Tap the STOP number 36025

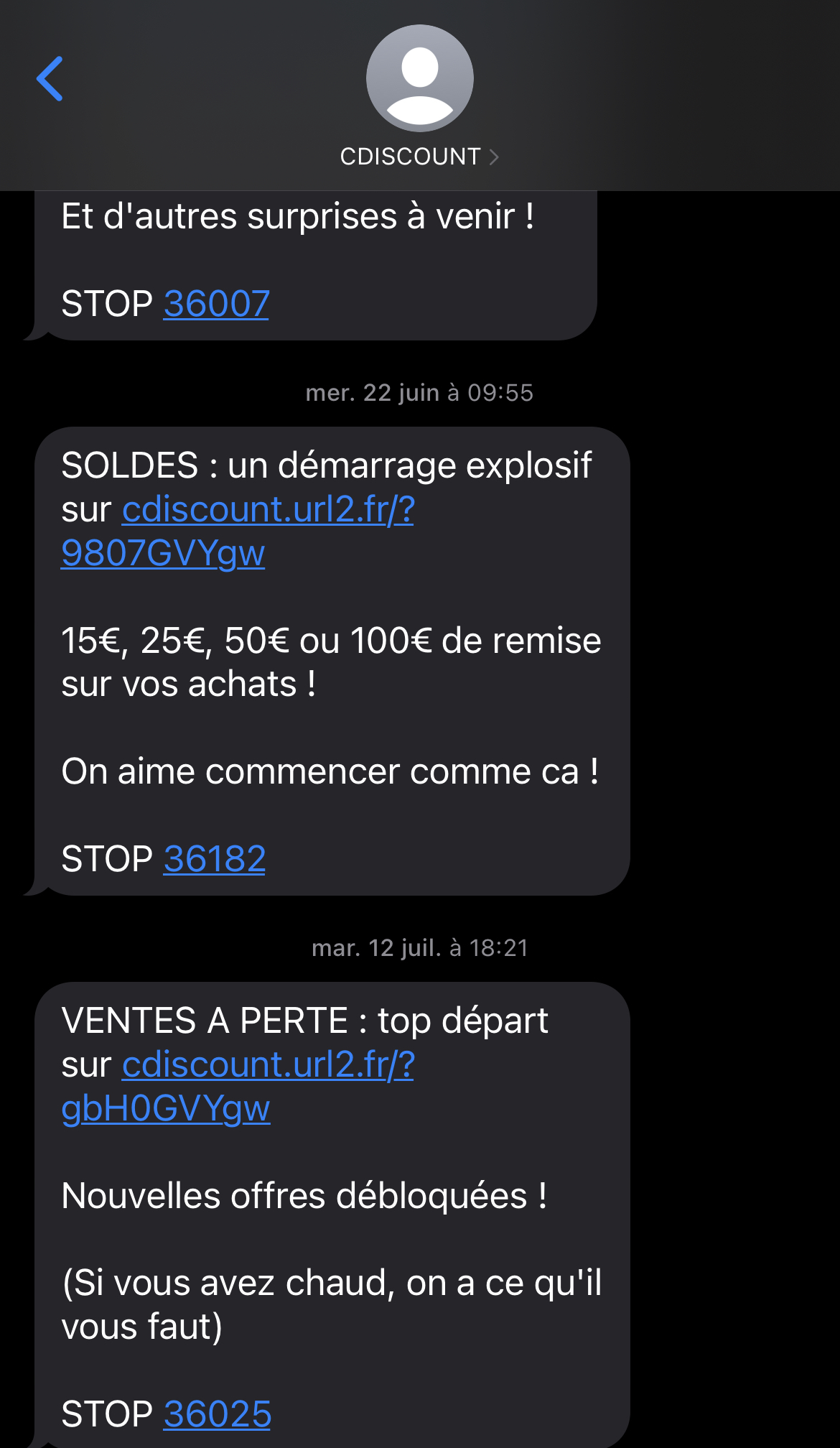click(x=217, y=1414)
